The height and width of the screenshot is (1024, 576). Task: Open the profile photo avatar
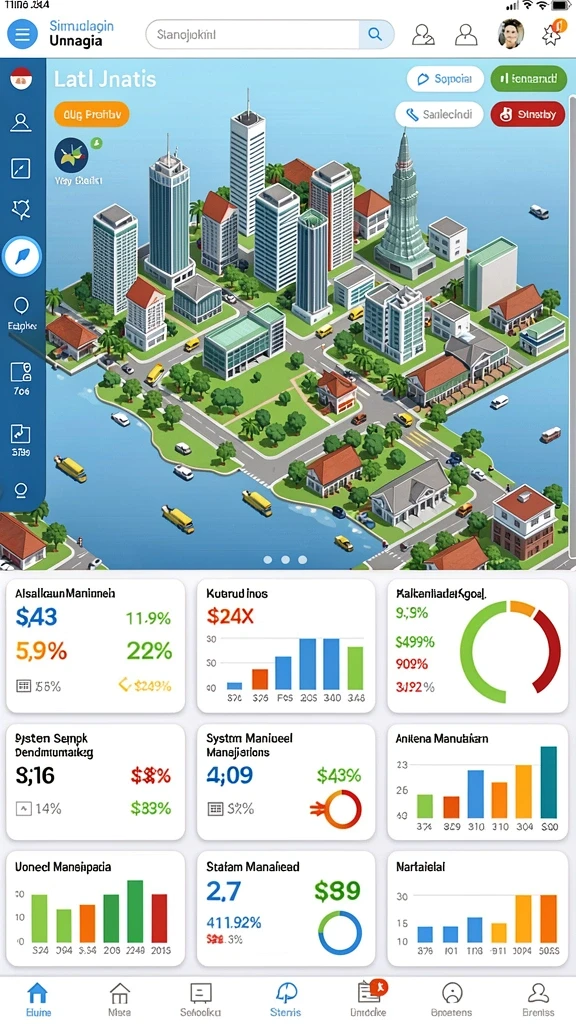point(511,34)
